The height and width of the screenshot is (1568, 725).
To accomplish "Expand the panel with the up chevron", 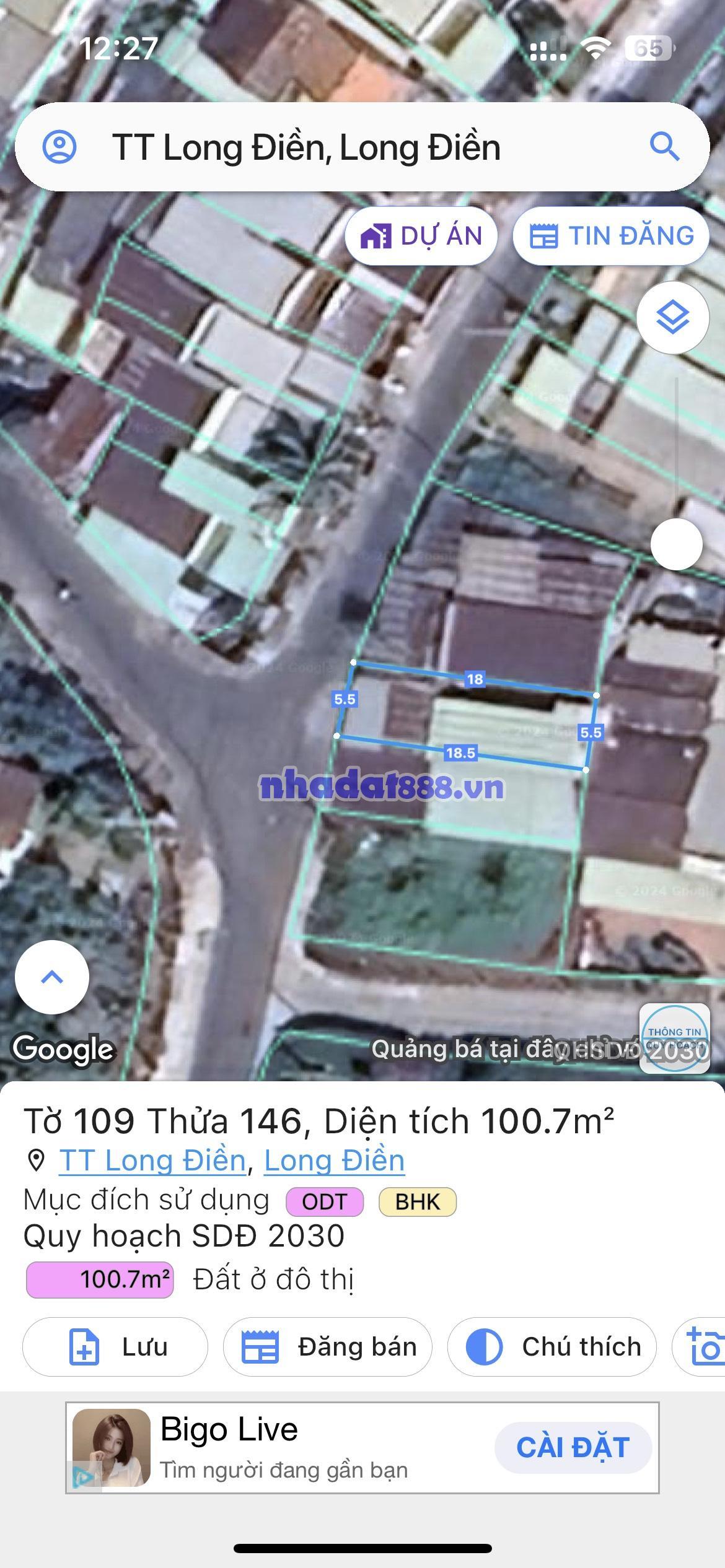I will click(x=52, y=977).
